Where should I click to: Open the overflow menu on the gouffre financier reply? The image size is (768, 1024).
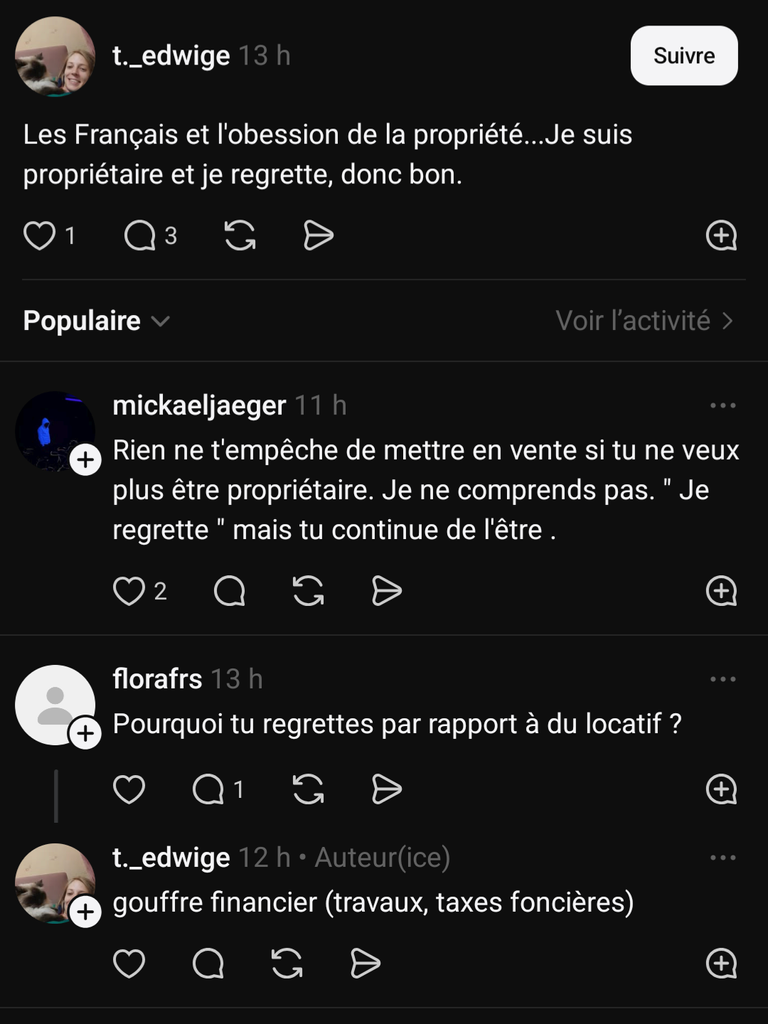[722, 858]
